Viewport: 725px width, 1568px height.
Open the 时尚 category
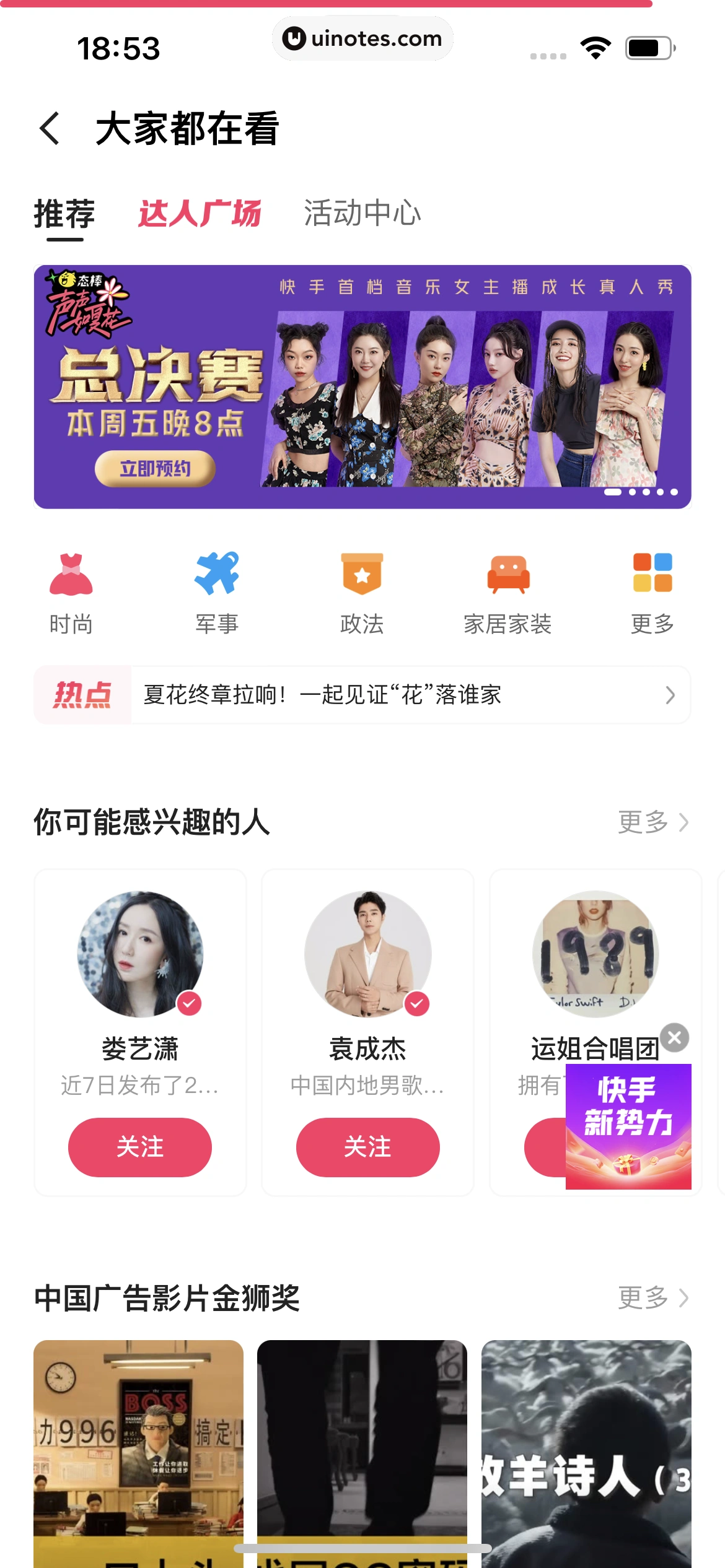pos(71,593)
